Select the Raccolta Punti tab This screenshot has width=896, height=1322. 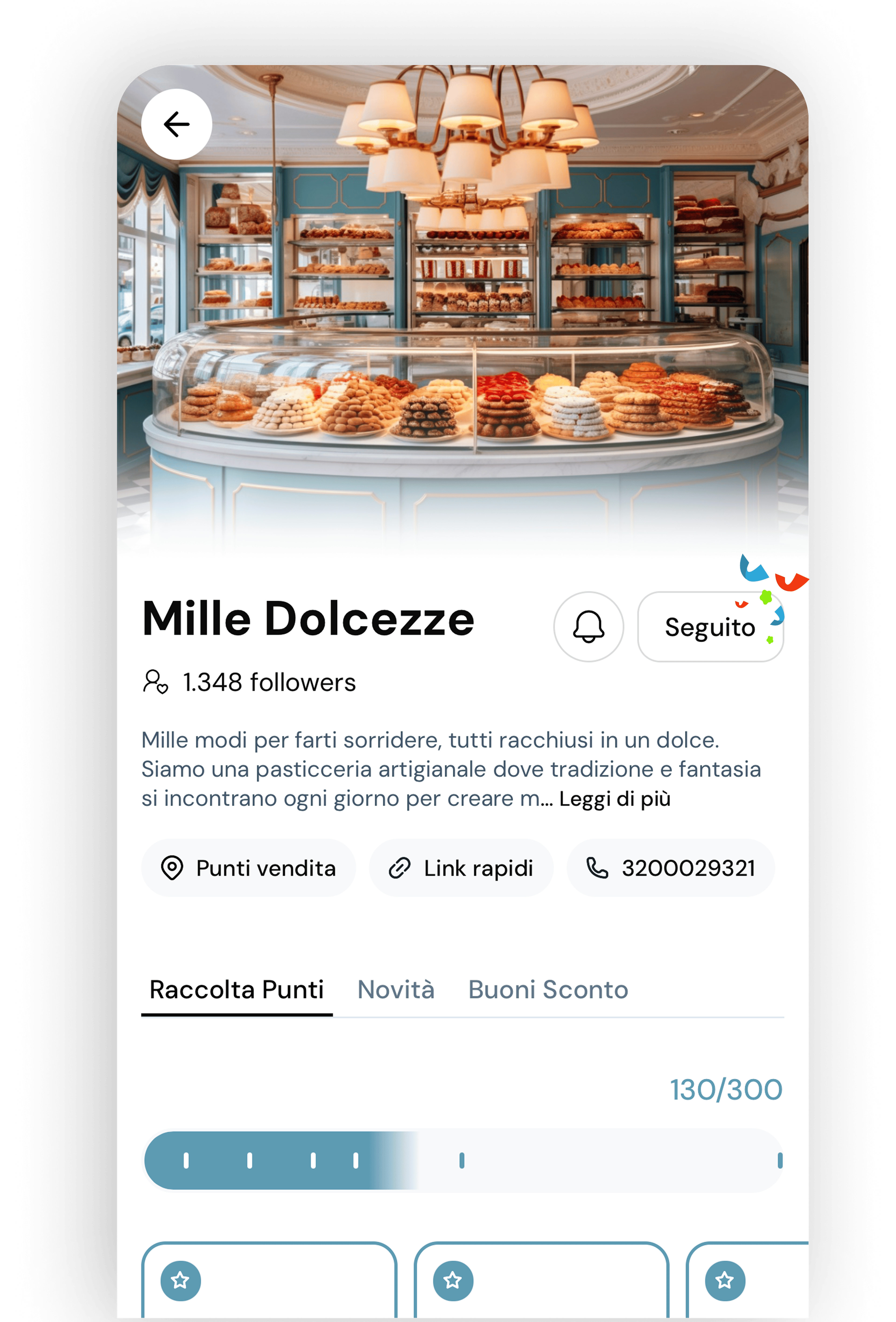pyautogui.click(x=237, y=990)
